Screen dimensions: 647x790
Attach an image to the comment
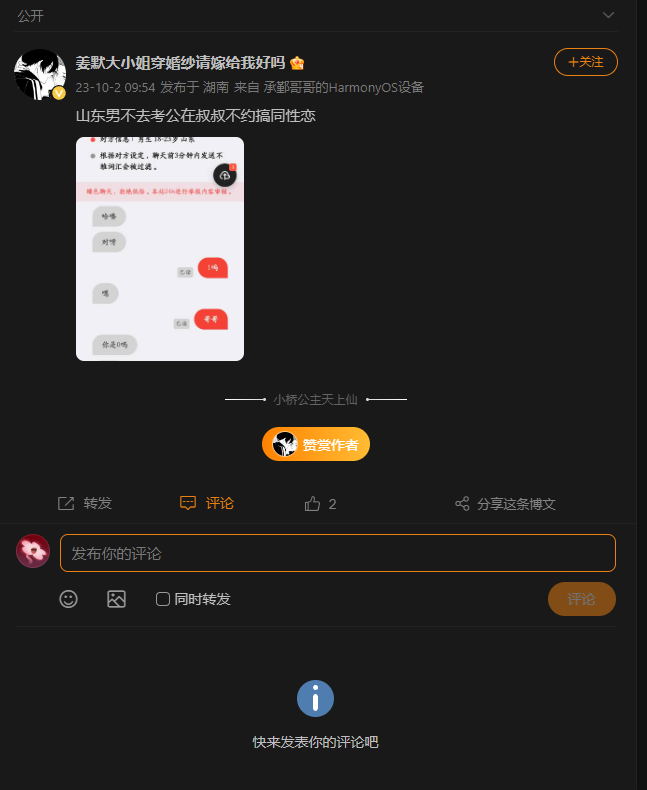point(117,599)
